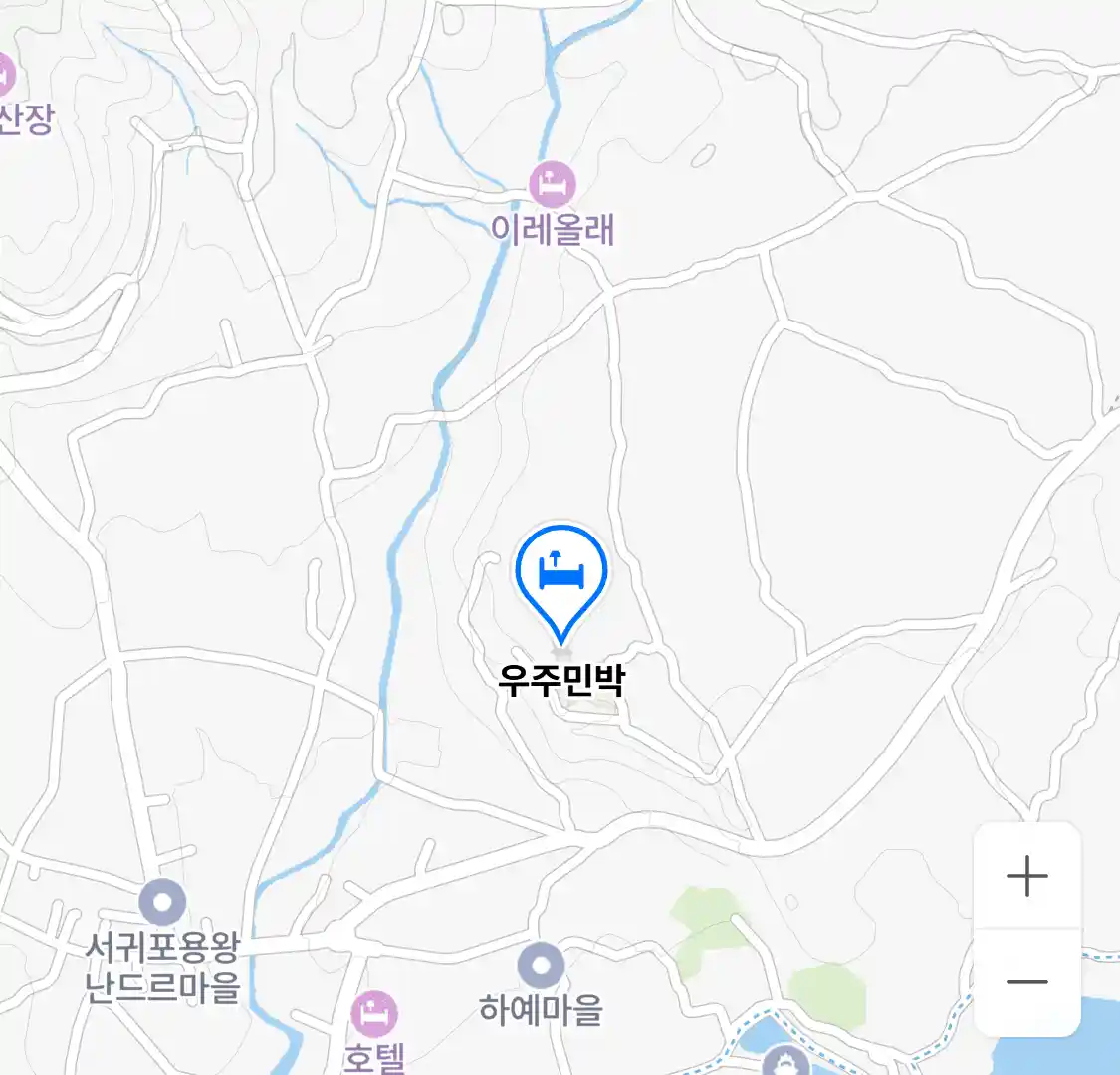Viewport: 1120px width, 1075px height.
Task: Zoom out of the map
Action: click(x=1026, y=982)
